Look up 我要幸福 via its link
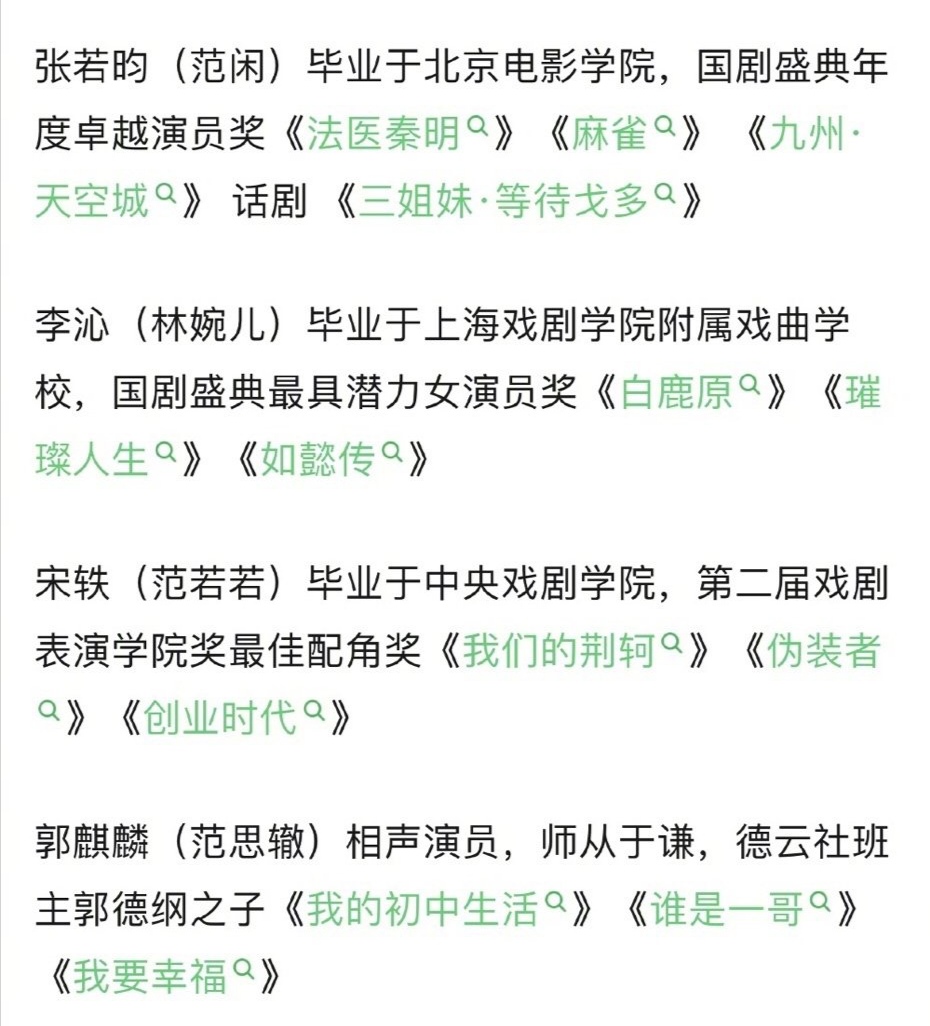This screenshot has width=930, height=1026. [164, 976]
